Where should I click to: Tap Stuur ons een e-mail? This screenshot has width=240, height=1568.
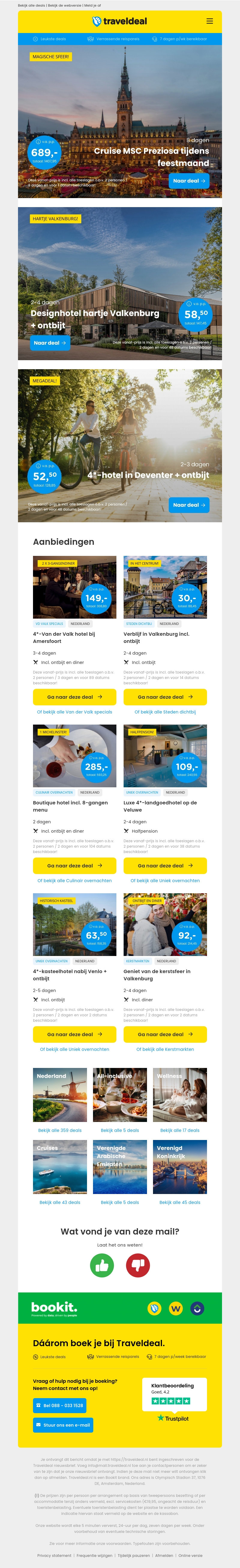[63, 1425]
